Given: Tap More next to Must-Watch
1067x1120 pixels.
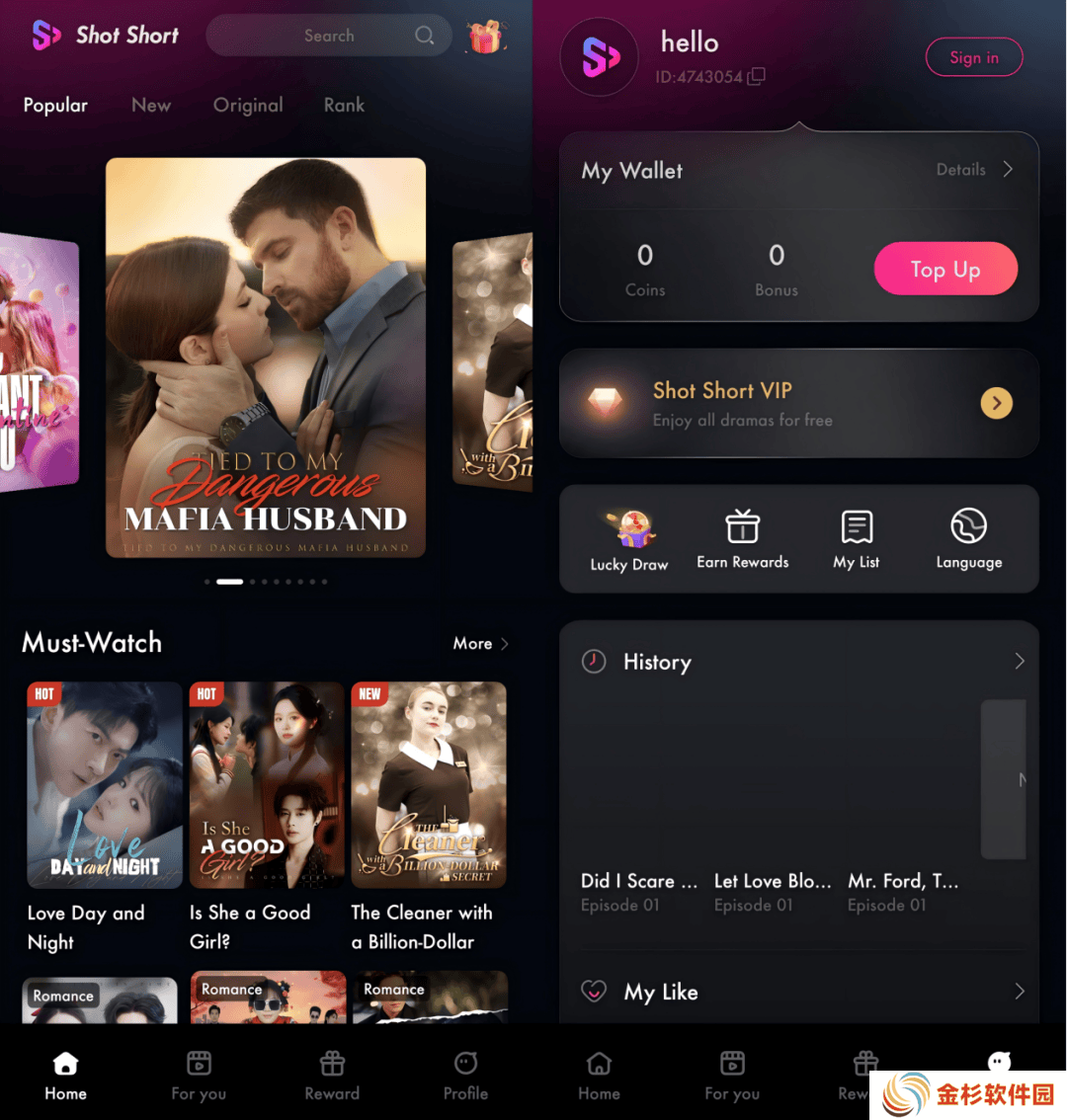Looking at the screenshot, I should [x=480, y=643].
